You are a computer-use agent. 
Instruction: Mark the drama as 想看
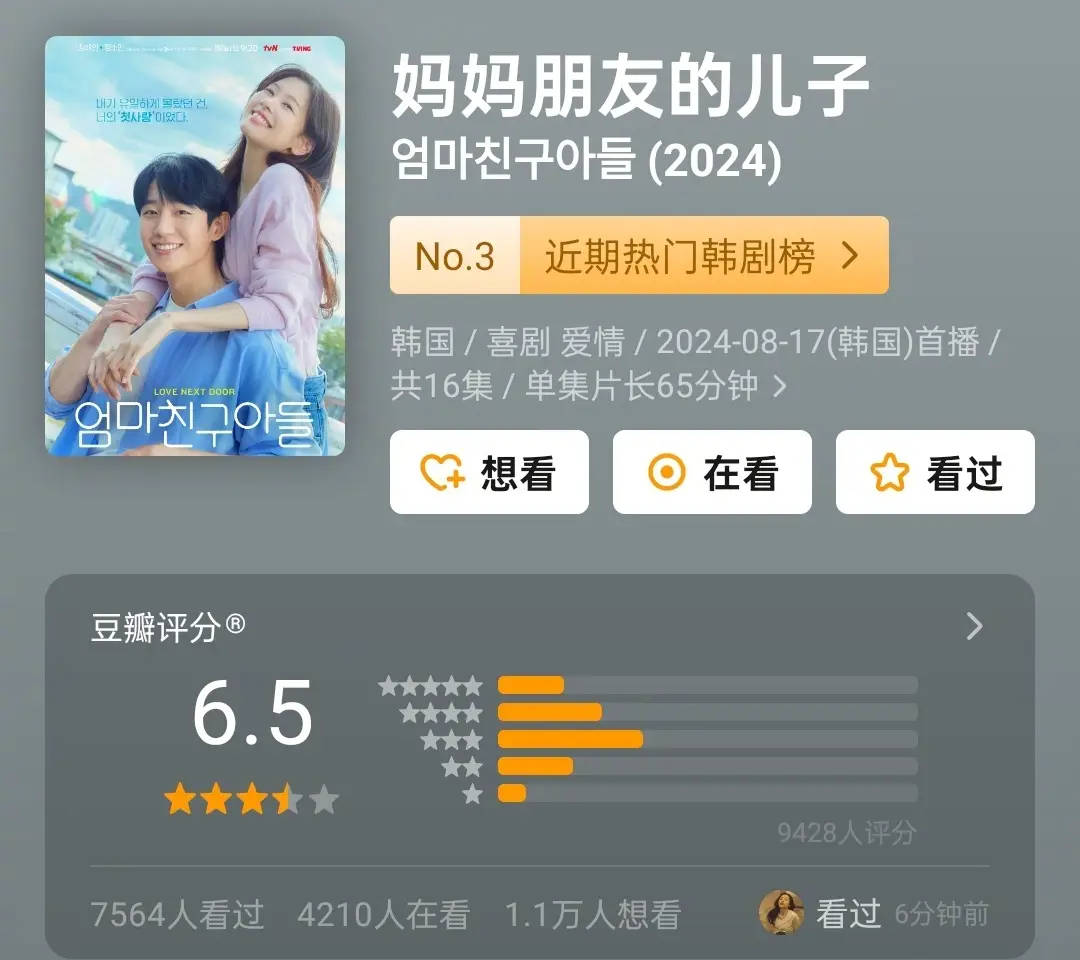click(489, 473)
